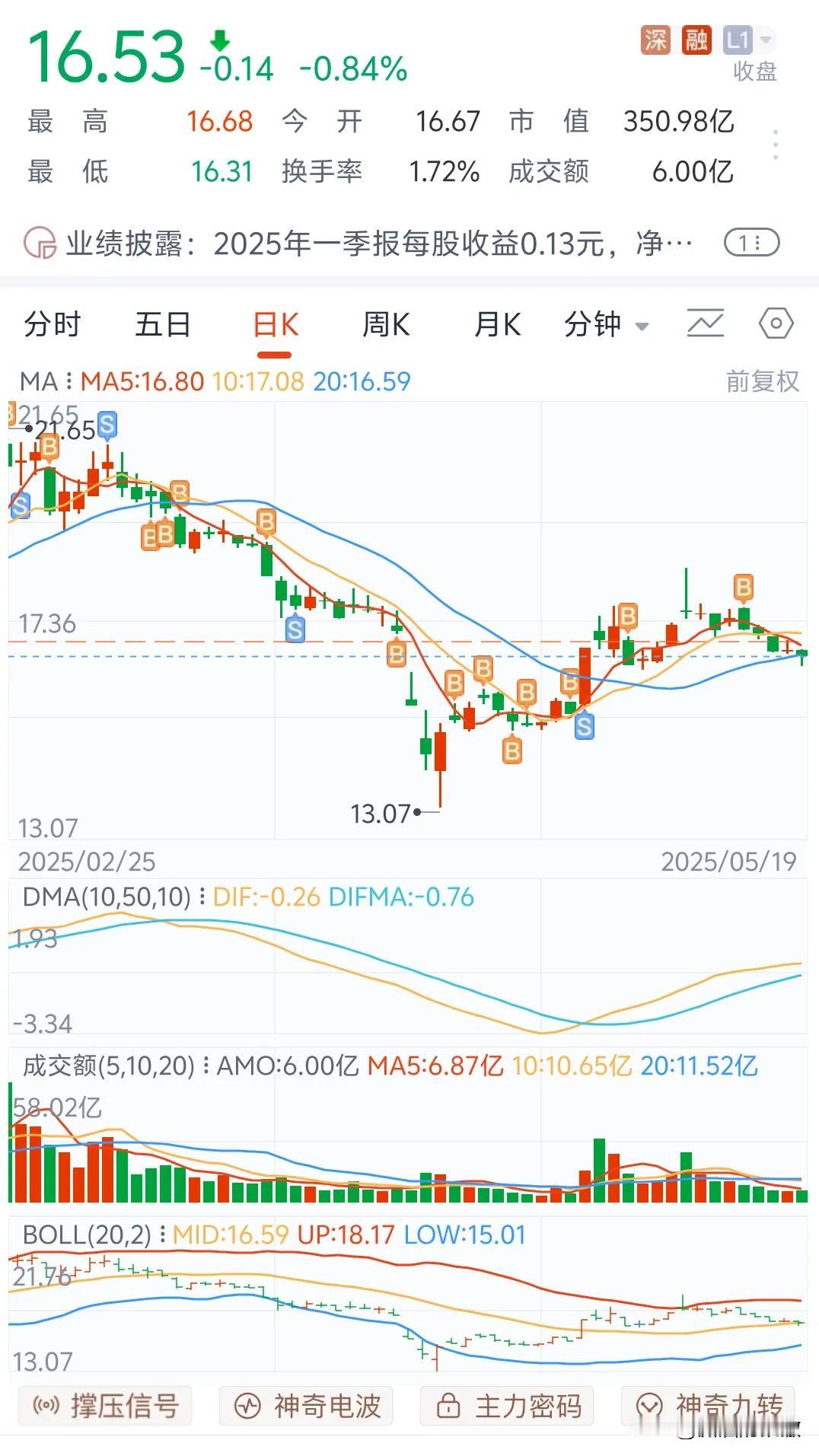Tap the 主力密码 button

[507, 1406]
